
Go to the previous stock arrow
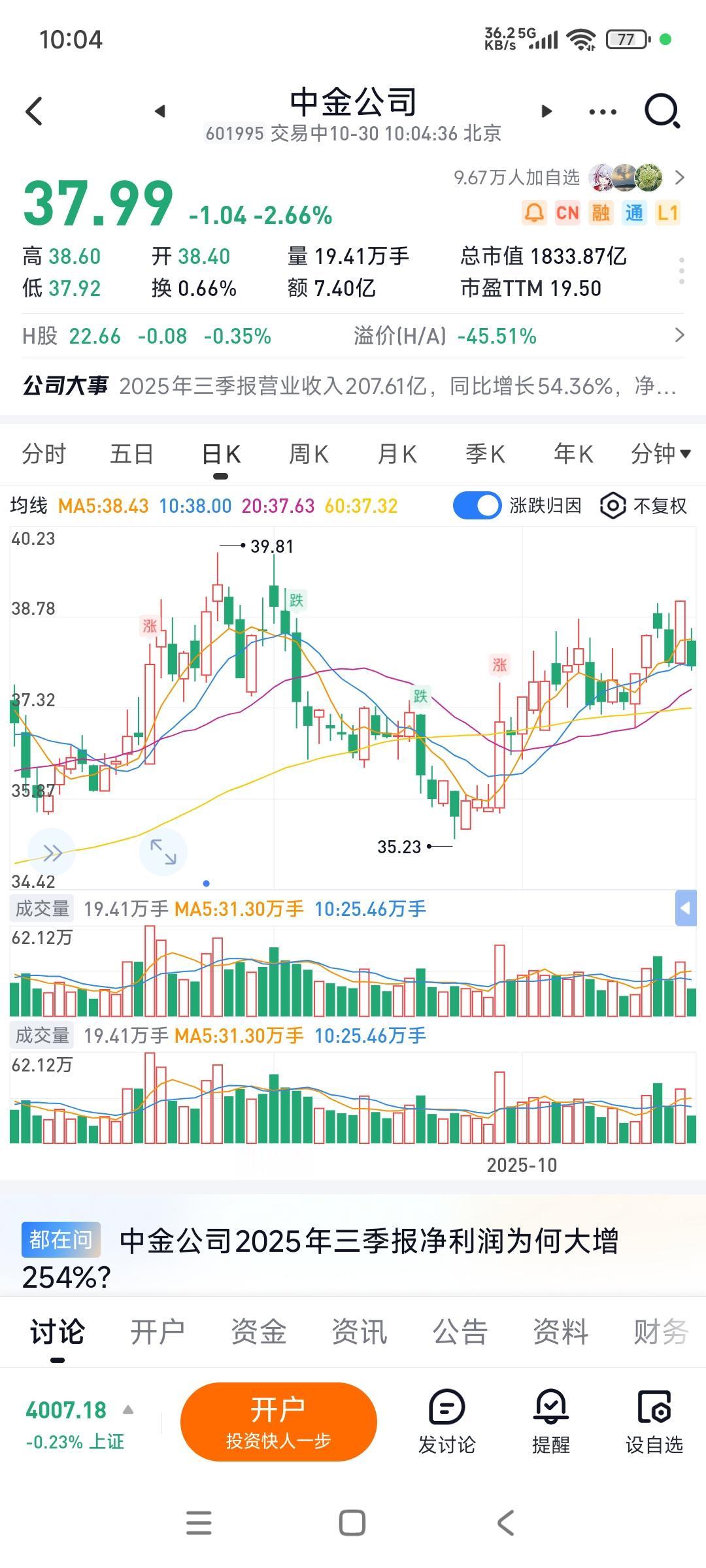click(160, 112)
